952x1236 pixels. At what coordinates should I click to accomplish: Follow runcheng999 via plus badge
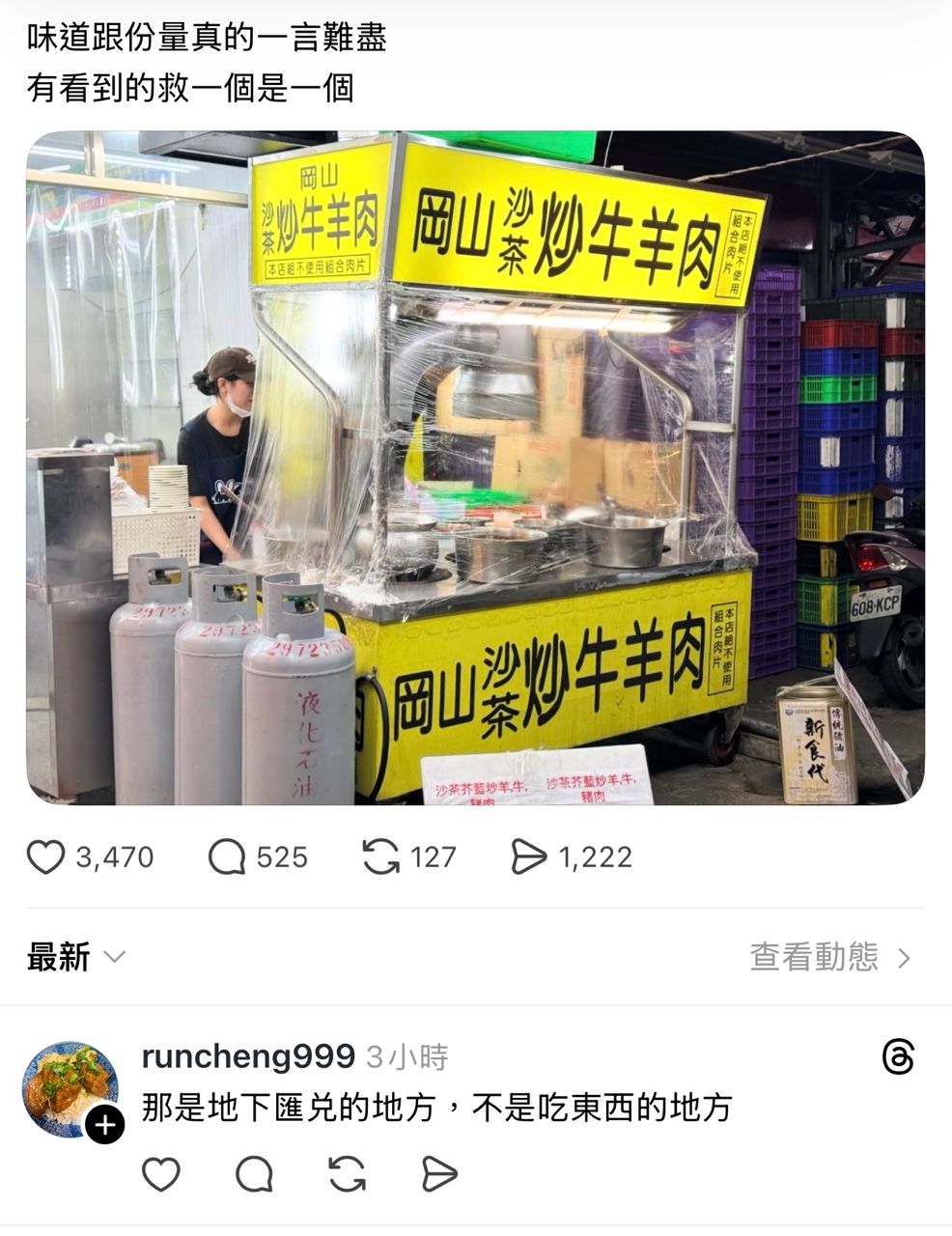tap(105, 1125)
